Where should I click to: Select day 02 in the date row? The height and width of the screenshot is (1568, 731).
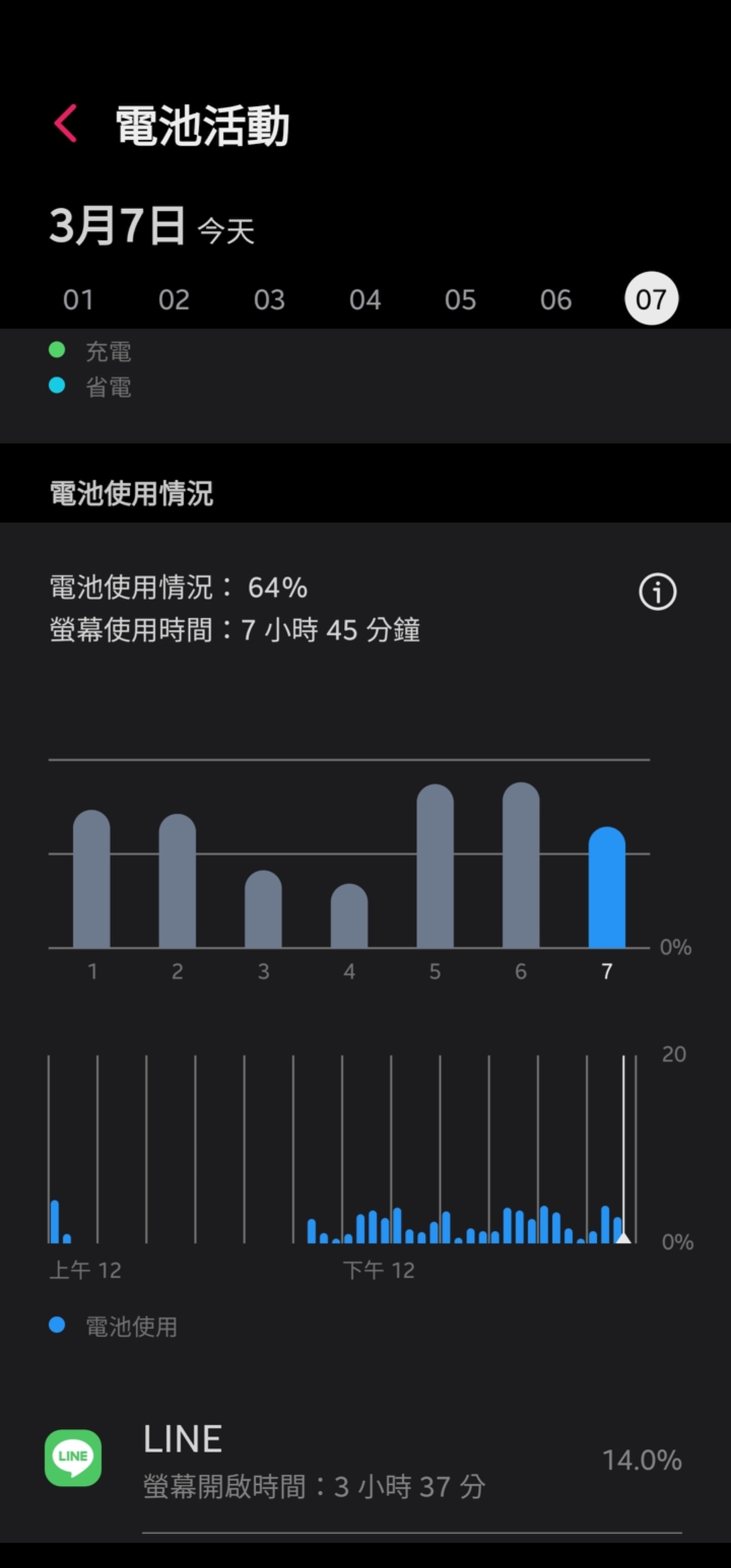tap(174, 300)
